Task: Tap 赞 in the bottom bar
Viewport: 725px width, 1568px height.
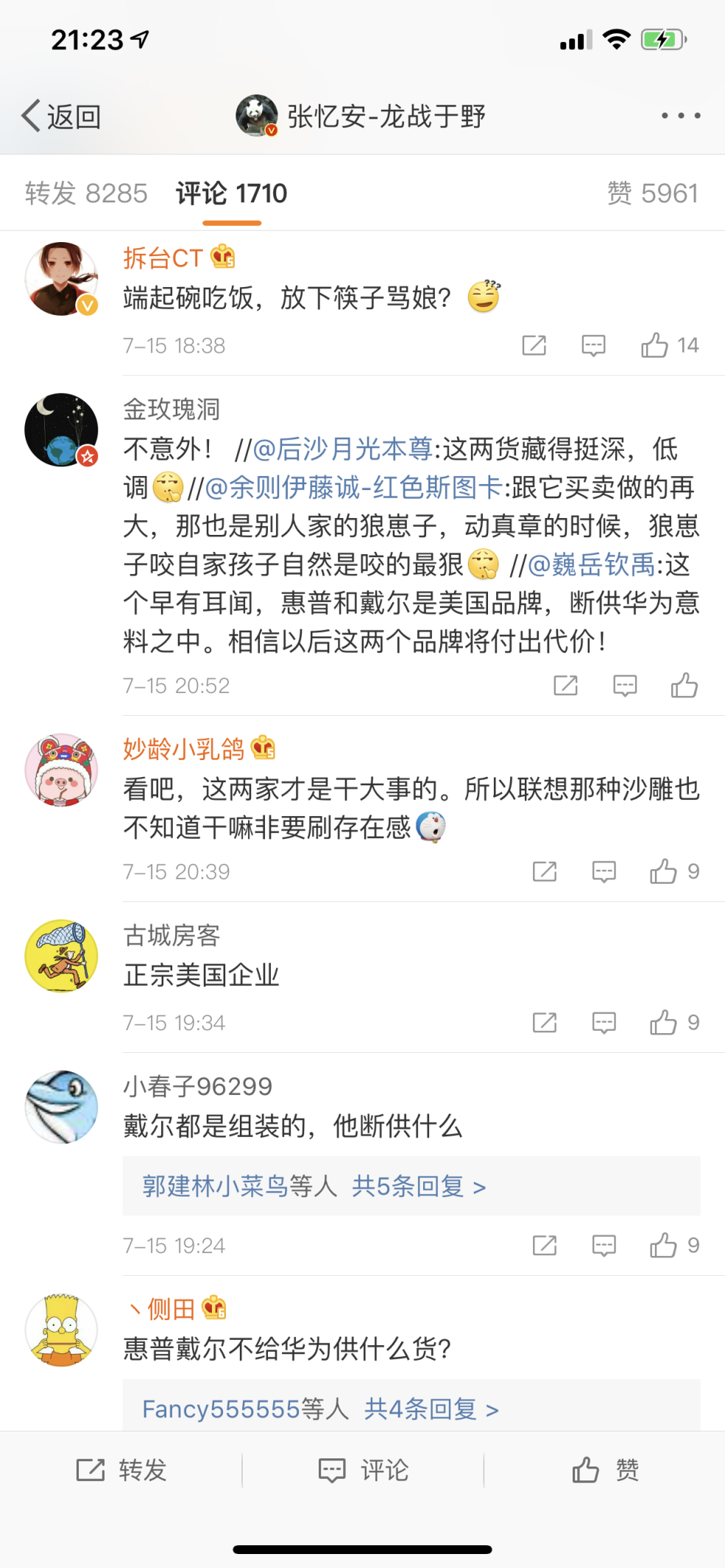Action: click(605, 1470)
